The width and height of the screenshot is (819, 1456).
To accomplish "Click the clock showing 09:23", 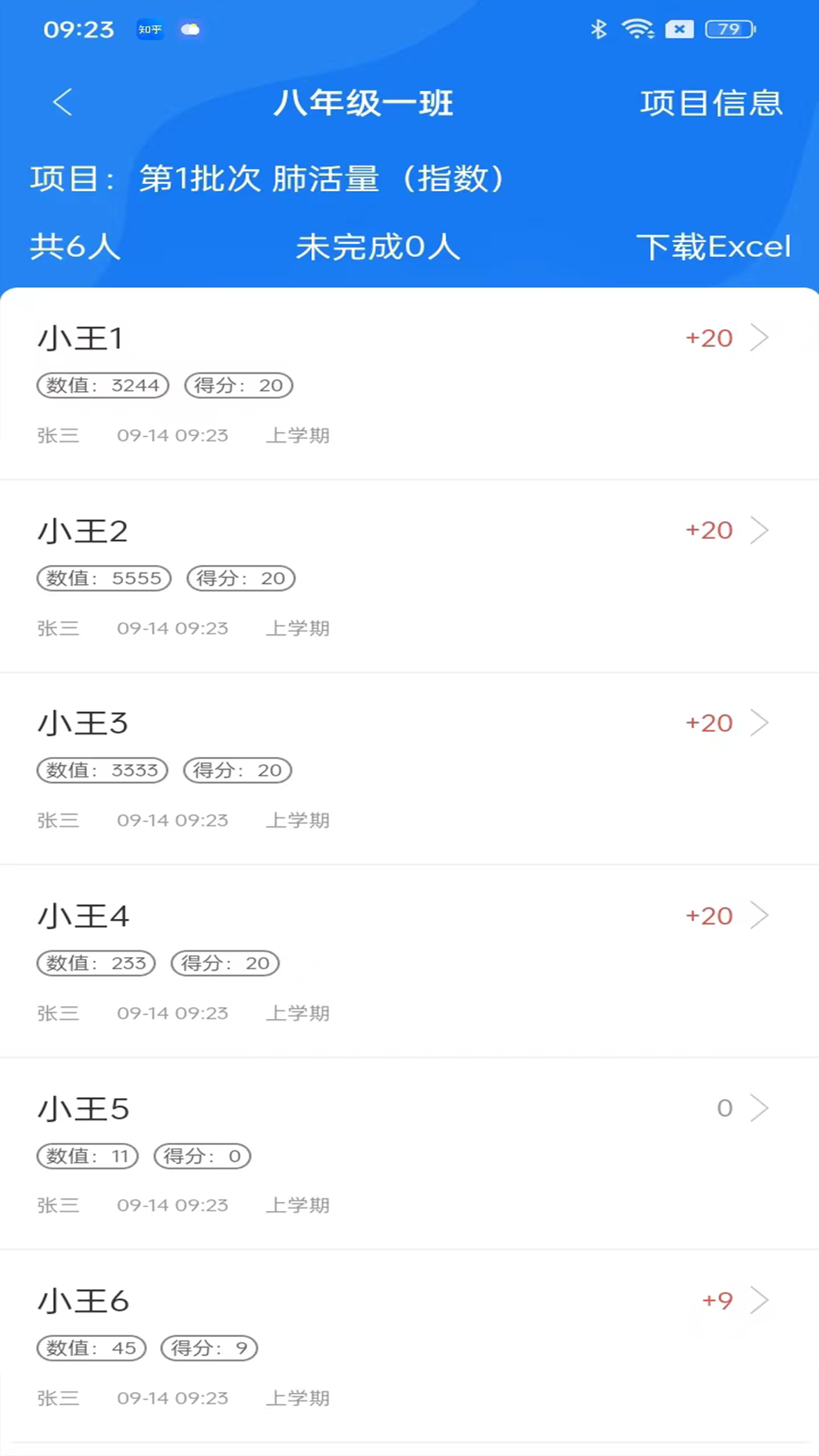I will (78, 30).
